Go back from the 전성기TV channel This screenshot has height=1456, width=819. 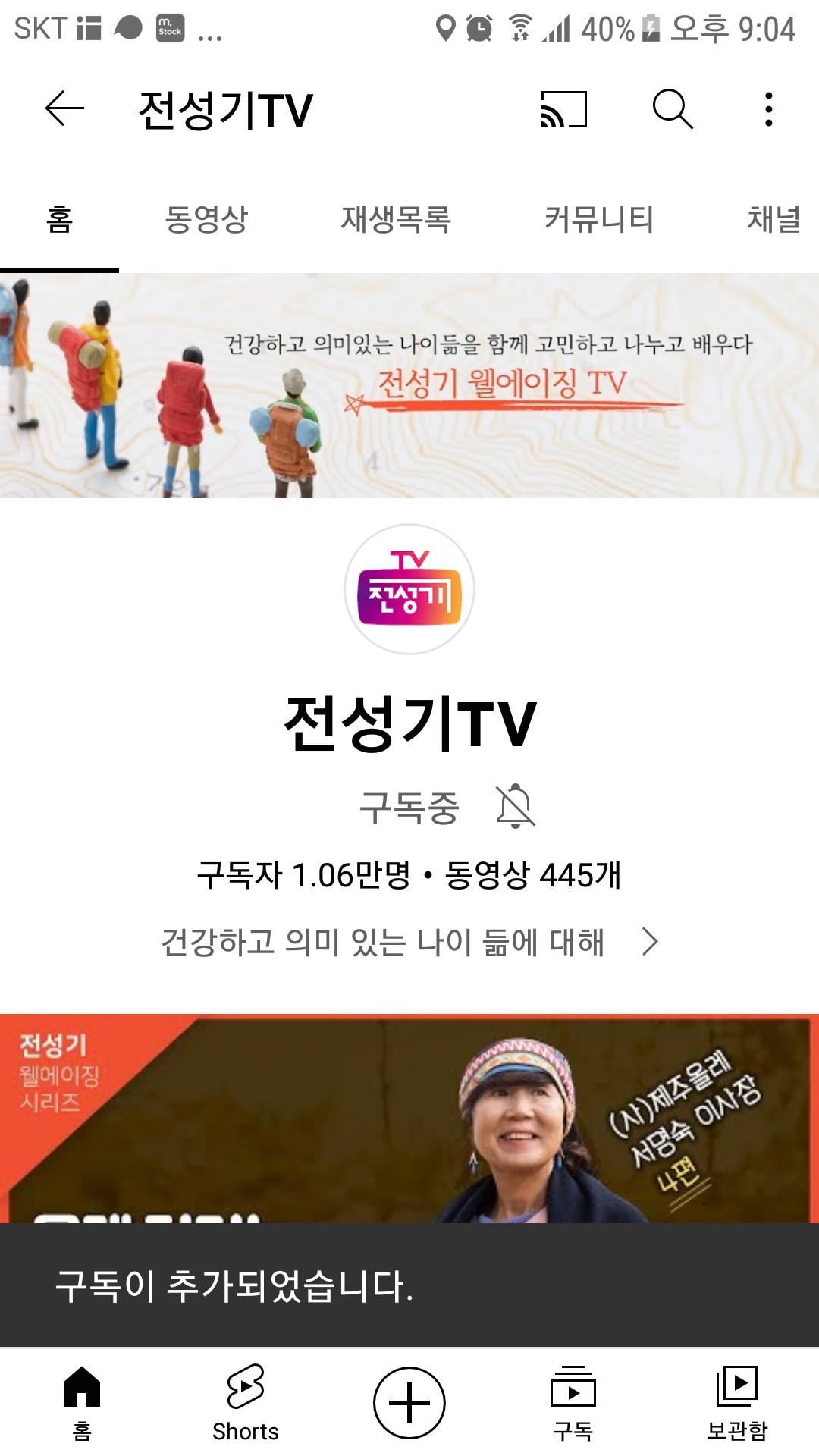[x=64, y=108]
